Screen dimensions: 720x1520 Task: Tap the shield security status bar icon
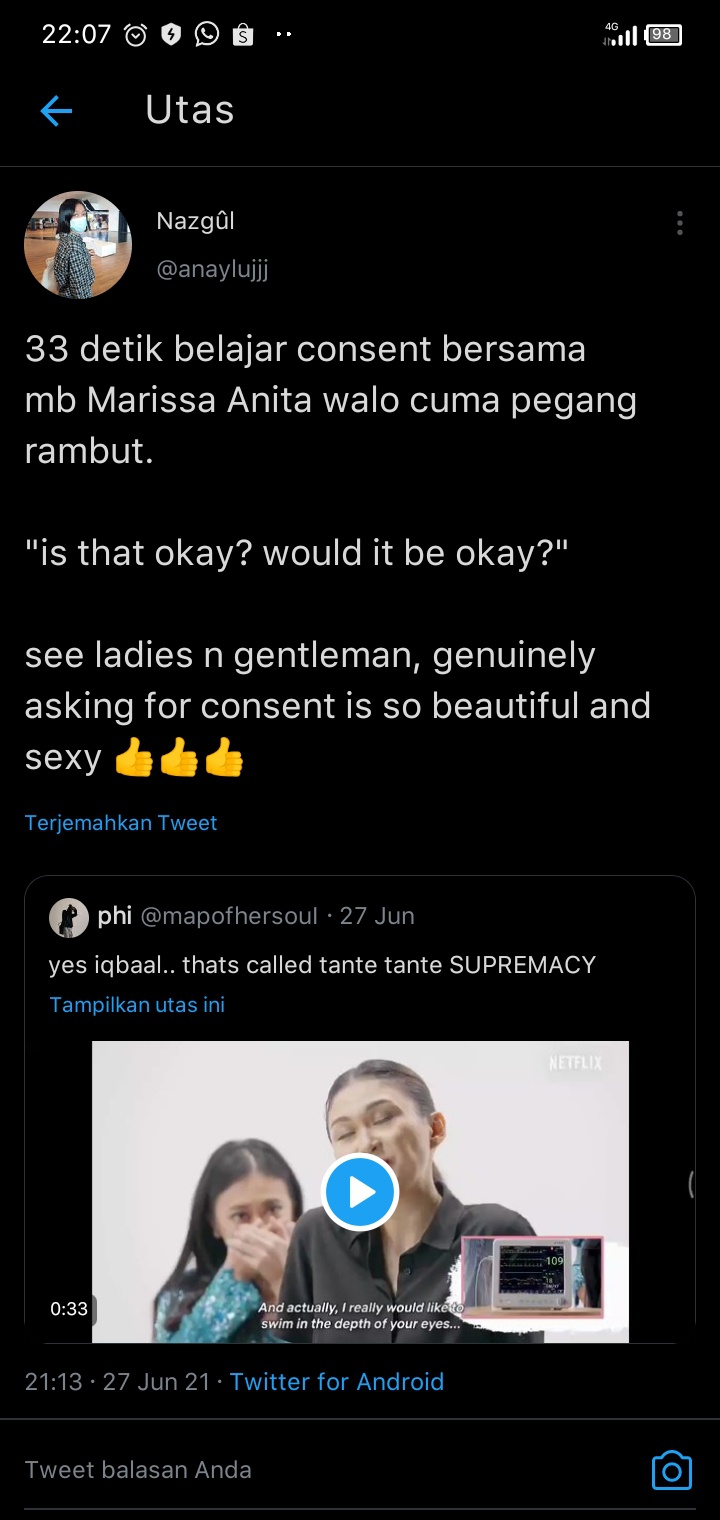tap(170, 33)
